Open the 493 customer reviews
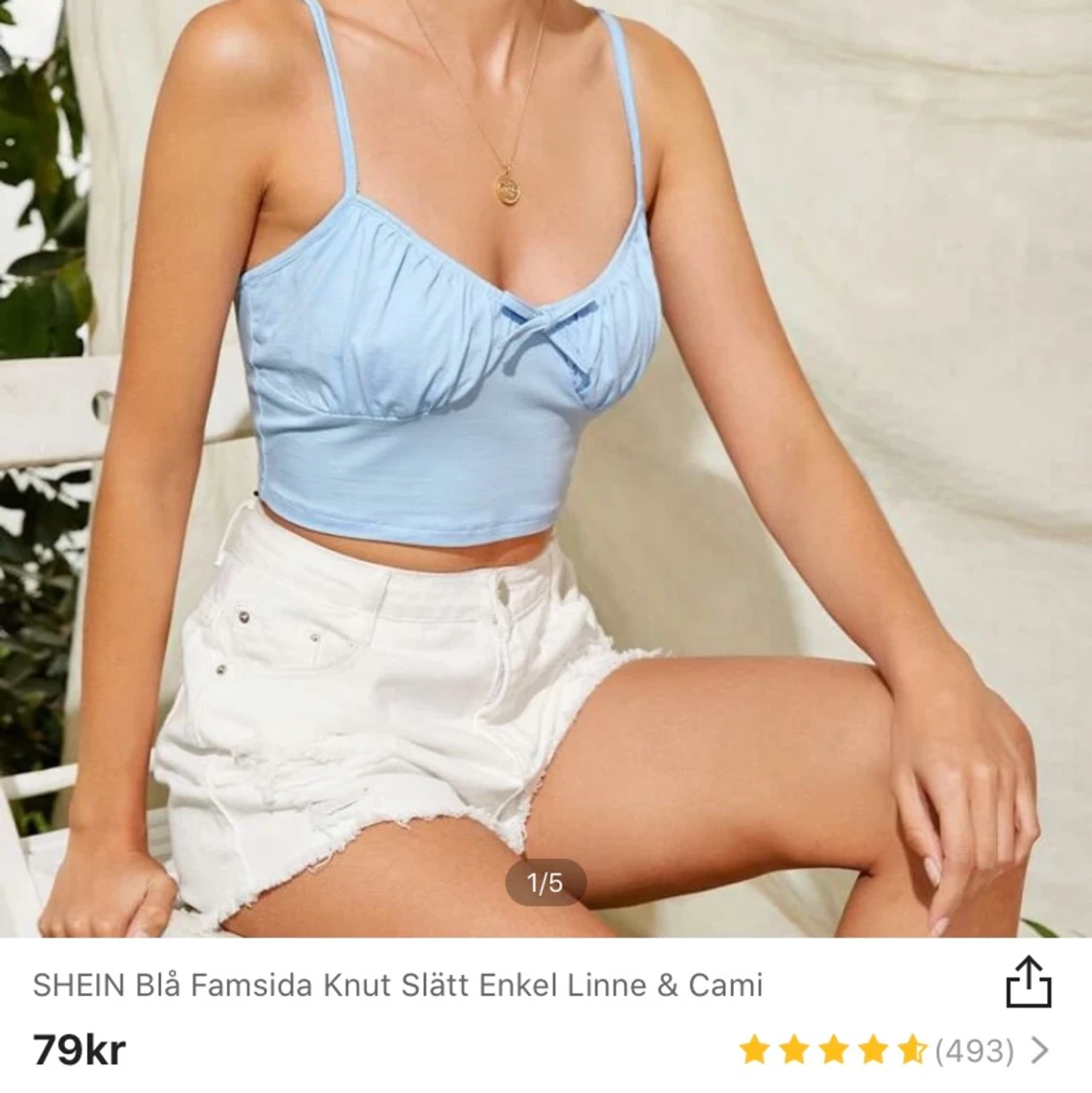The image size is (1092, 1093). coord(974,1050)
